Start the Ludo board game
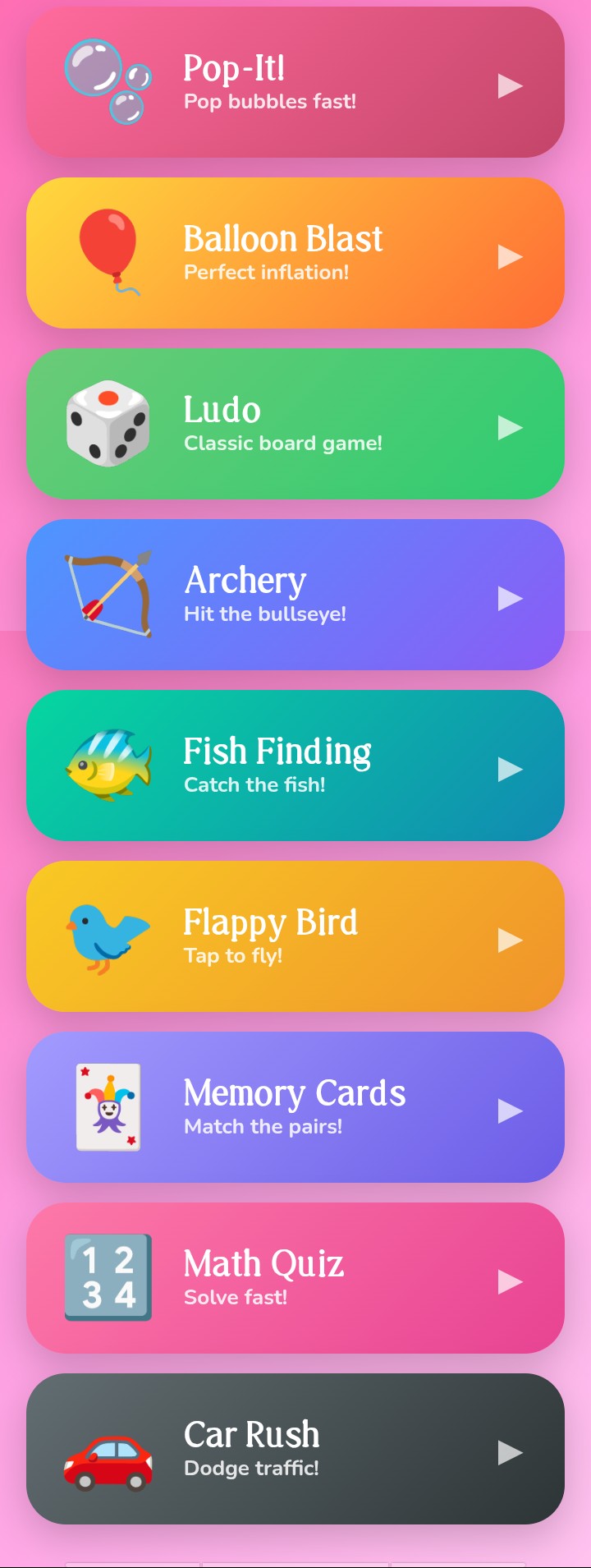Image resolution: width=591 pixels, height=1568 pixels. (x=295, y=424)
